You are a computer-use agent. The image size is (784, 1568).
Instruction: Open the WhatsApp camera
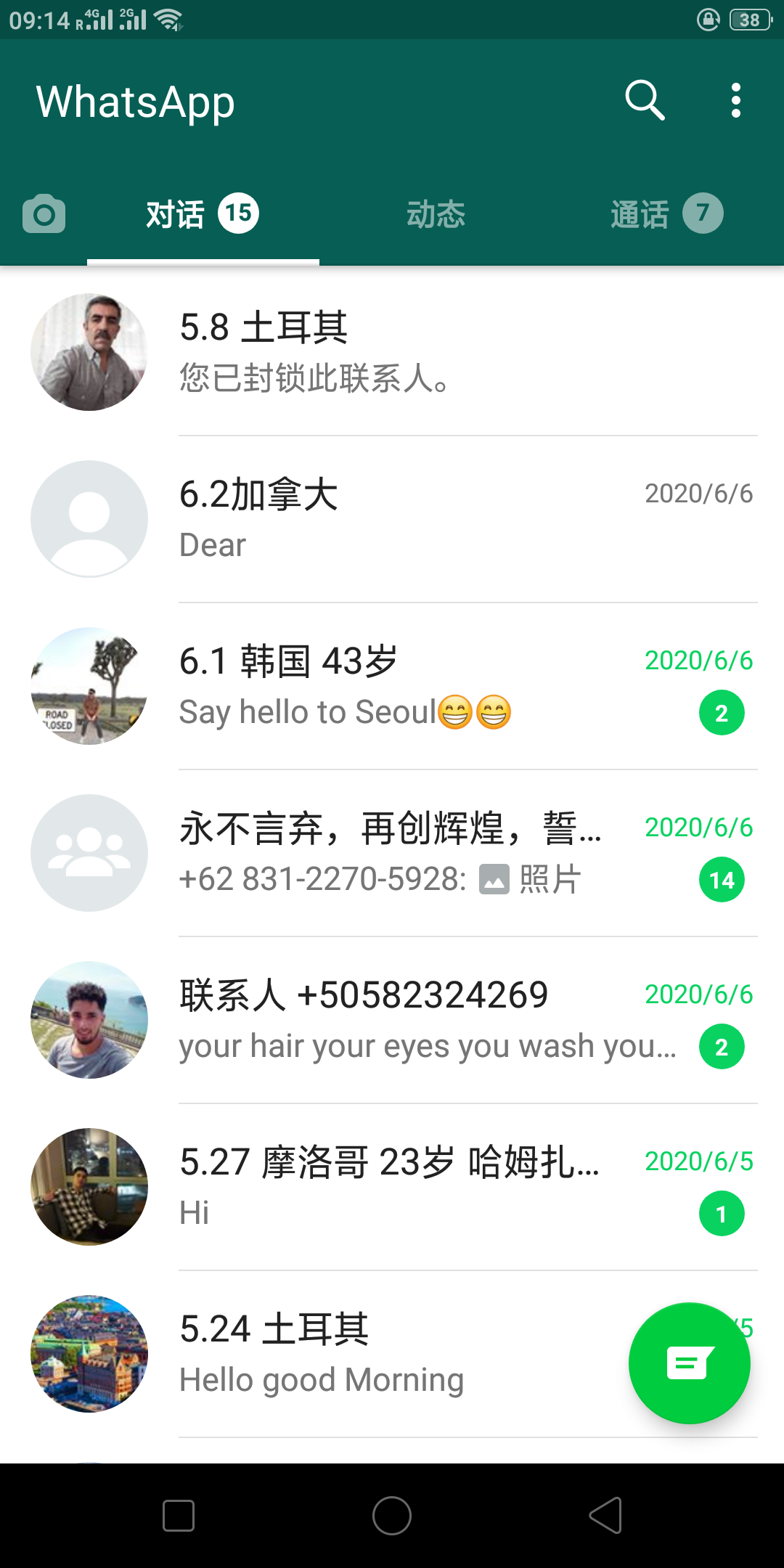(44, 213)
